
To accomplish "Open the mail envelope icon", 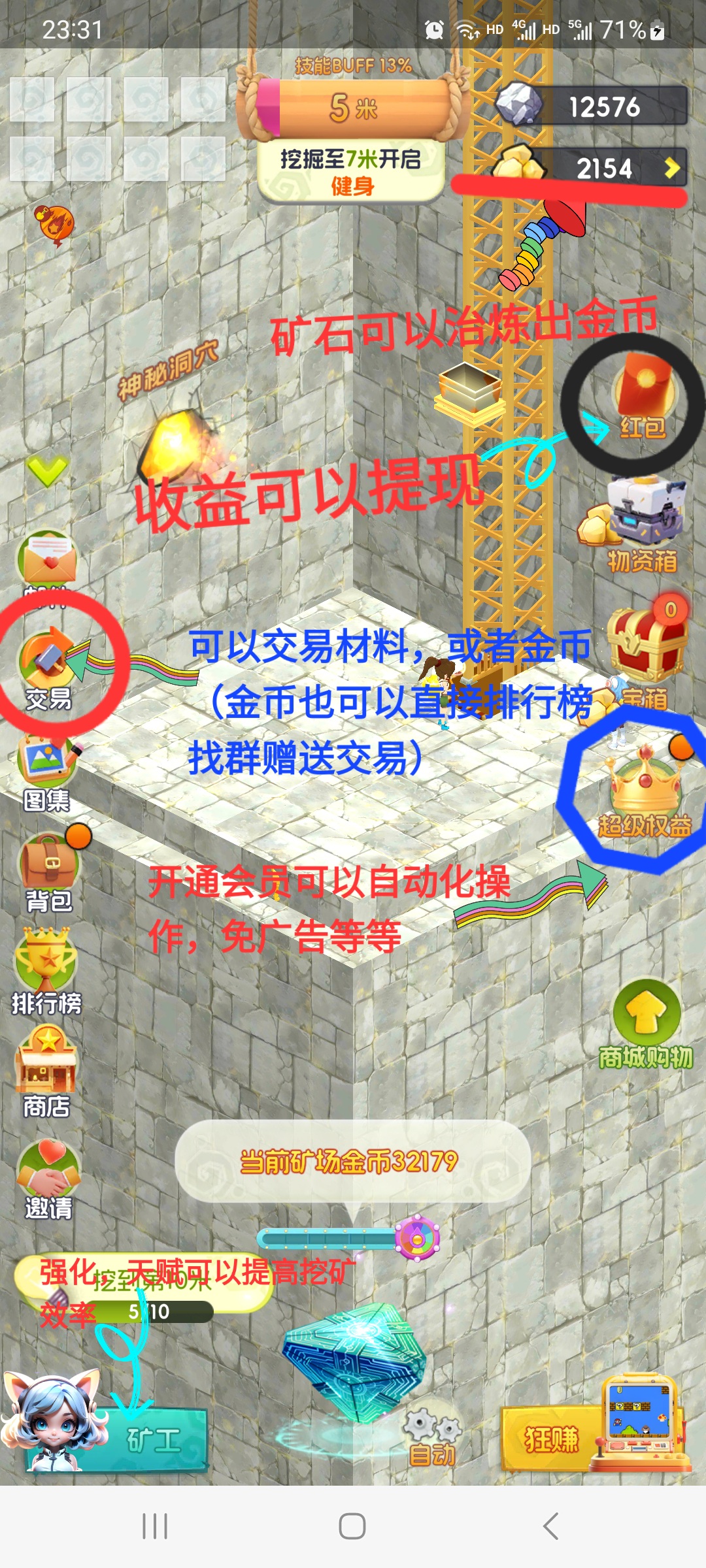I will coord(47,559).
